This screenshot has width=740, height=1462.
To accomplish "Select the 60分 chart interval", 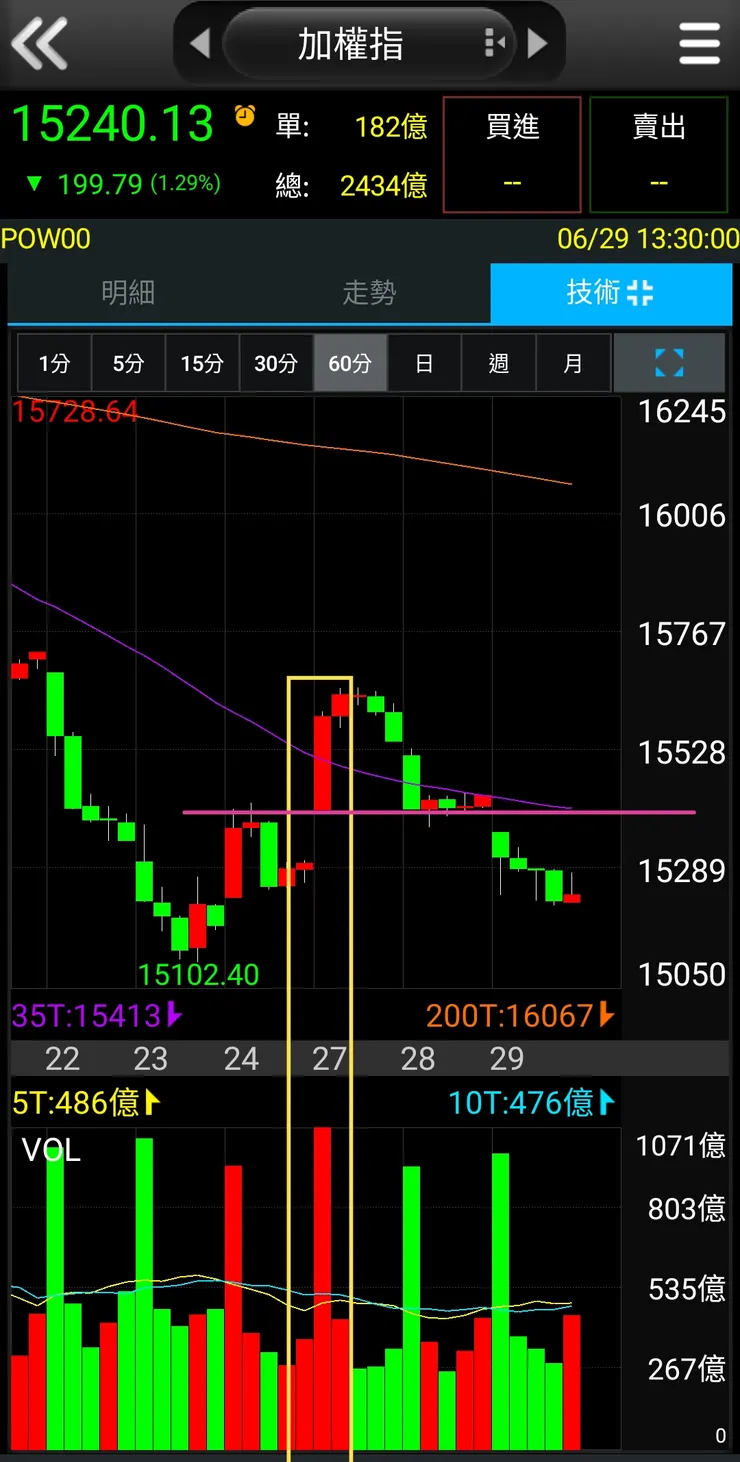I will coord(350,363).
